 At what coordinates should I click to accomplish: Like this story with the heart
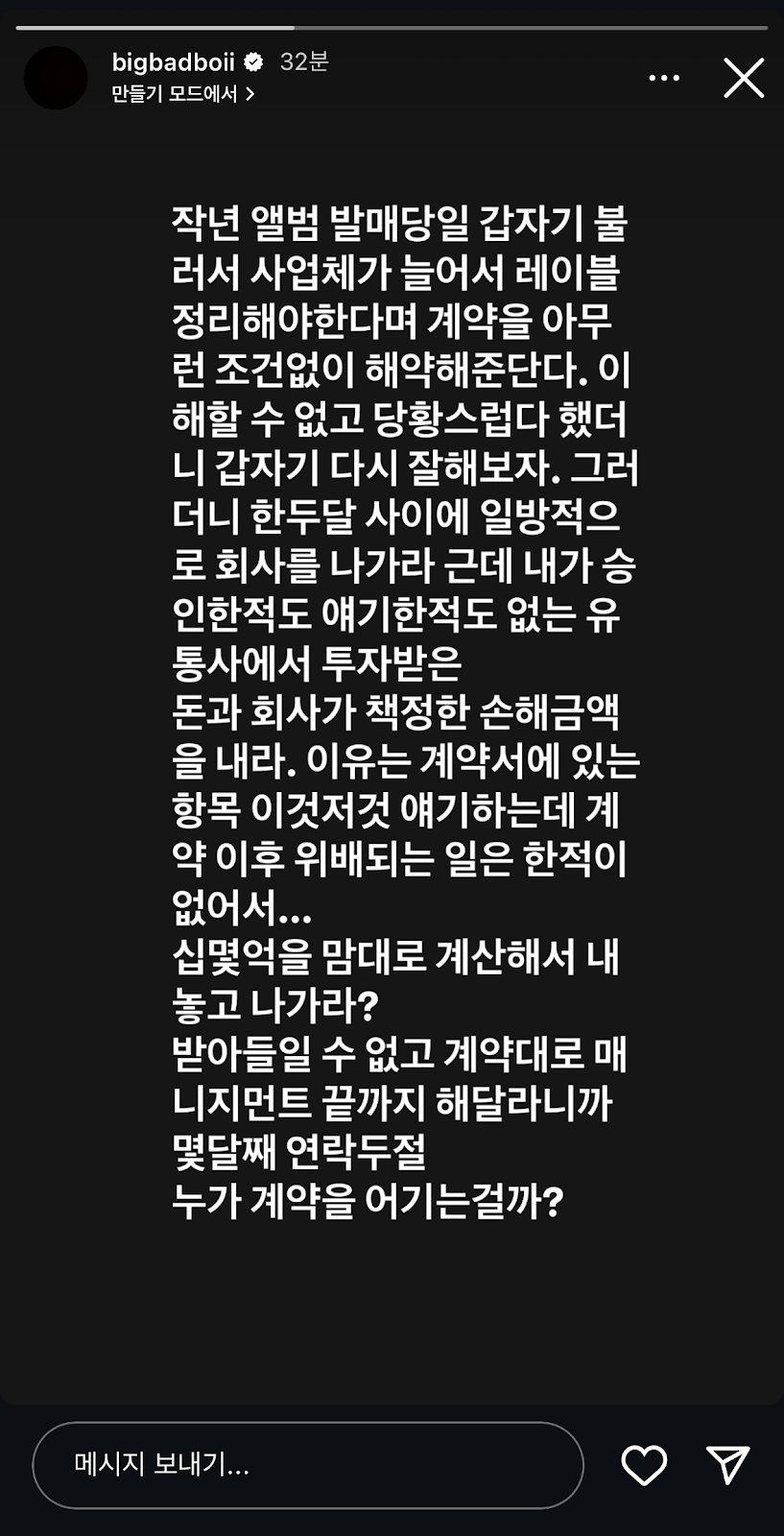point(644,1465)
